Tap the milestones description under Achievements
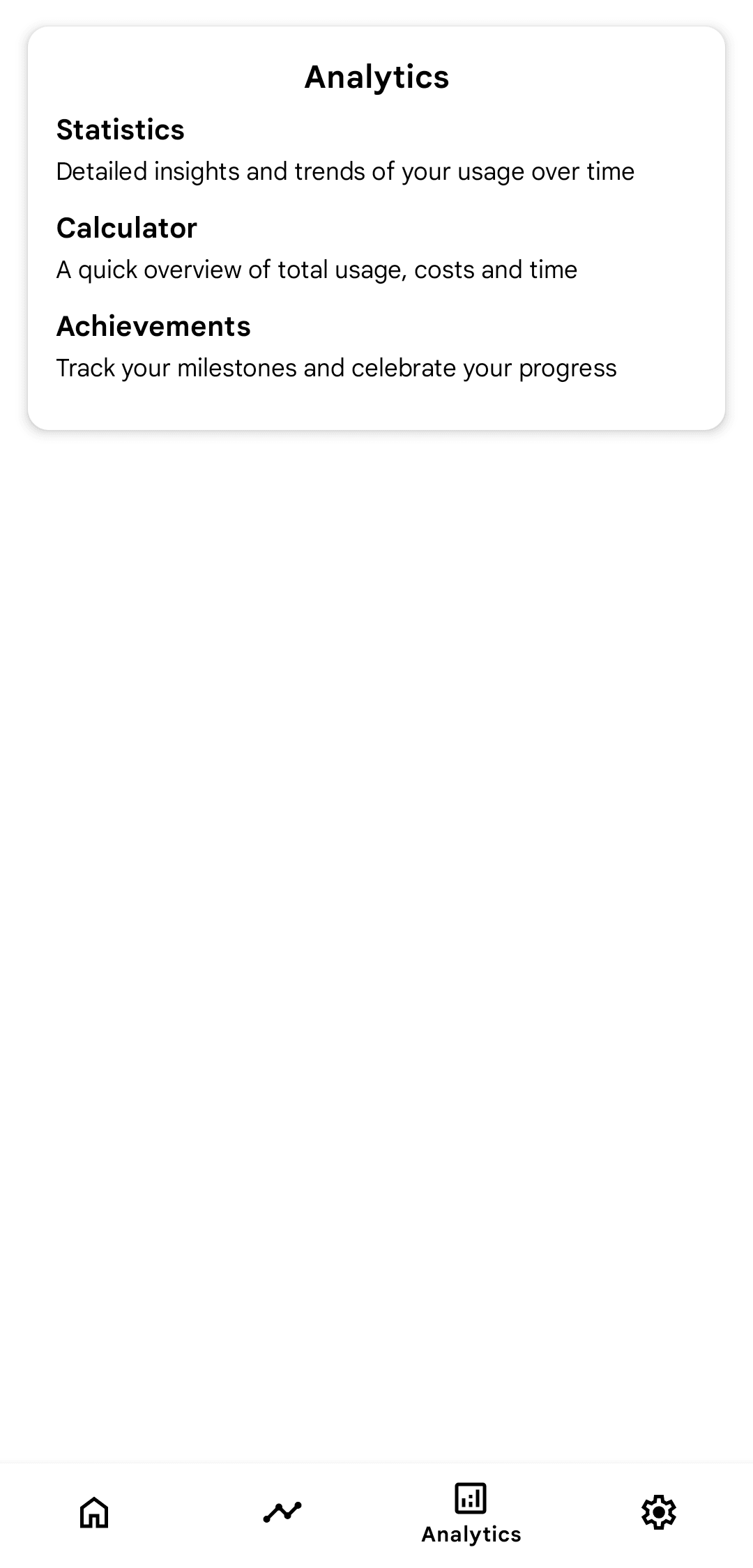The height and width of the screenshot is (1568, 753). [x=337, y=367]
